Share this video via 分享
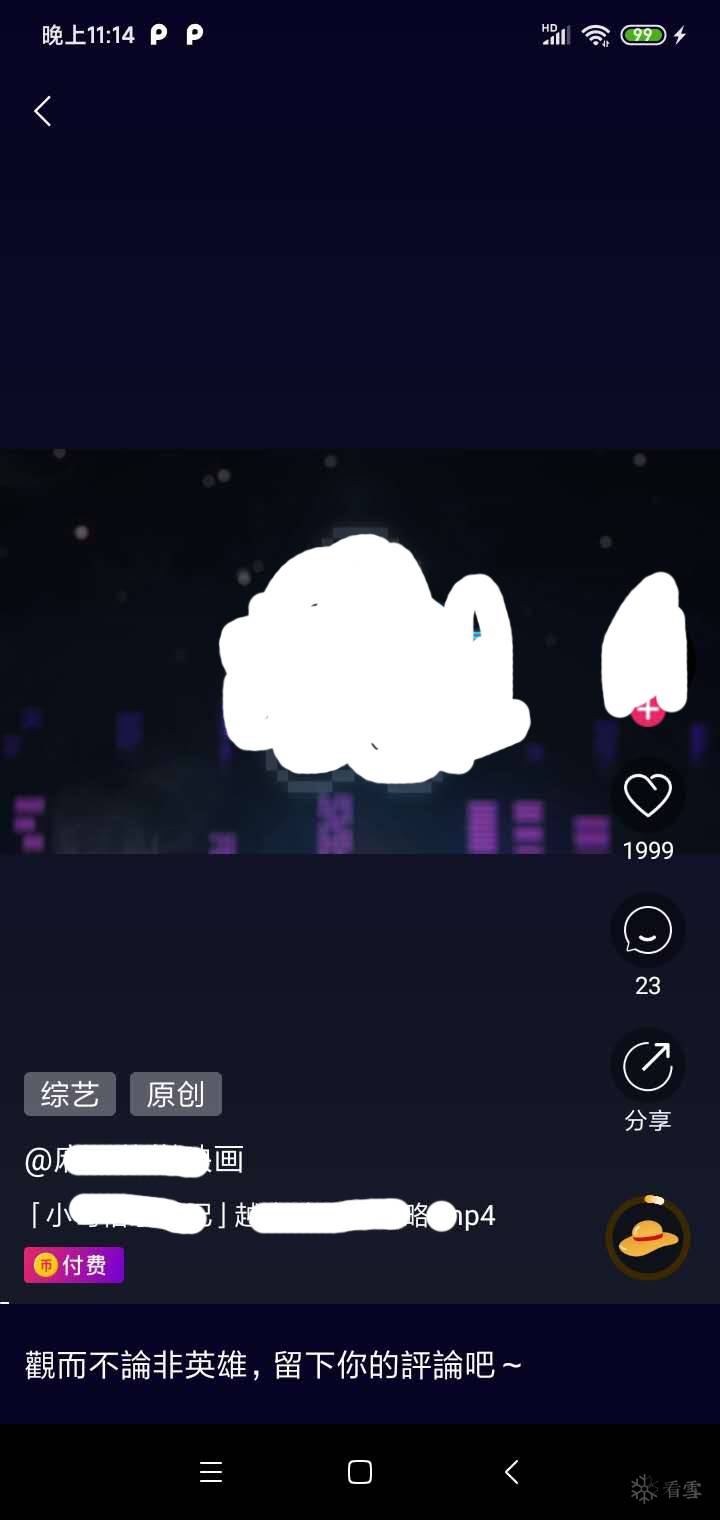The image size is (720, 1520). (647, 1068)
